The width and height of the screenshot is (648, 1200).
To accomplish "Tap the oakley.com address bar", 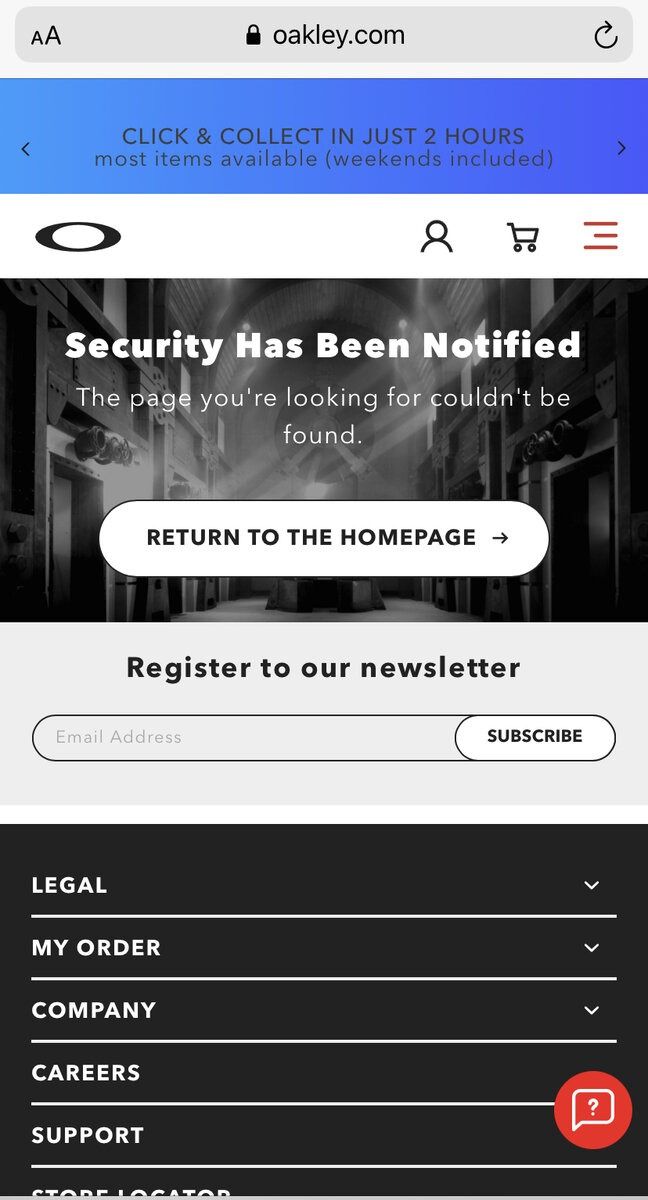I will click(326, 36).
